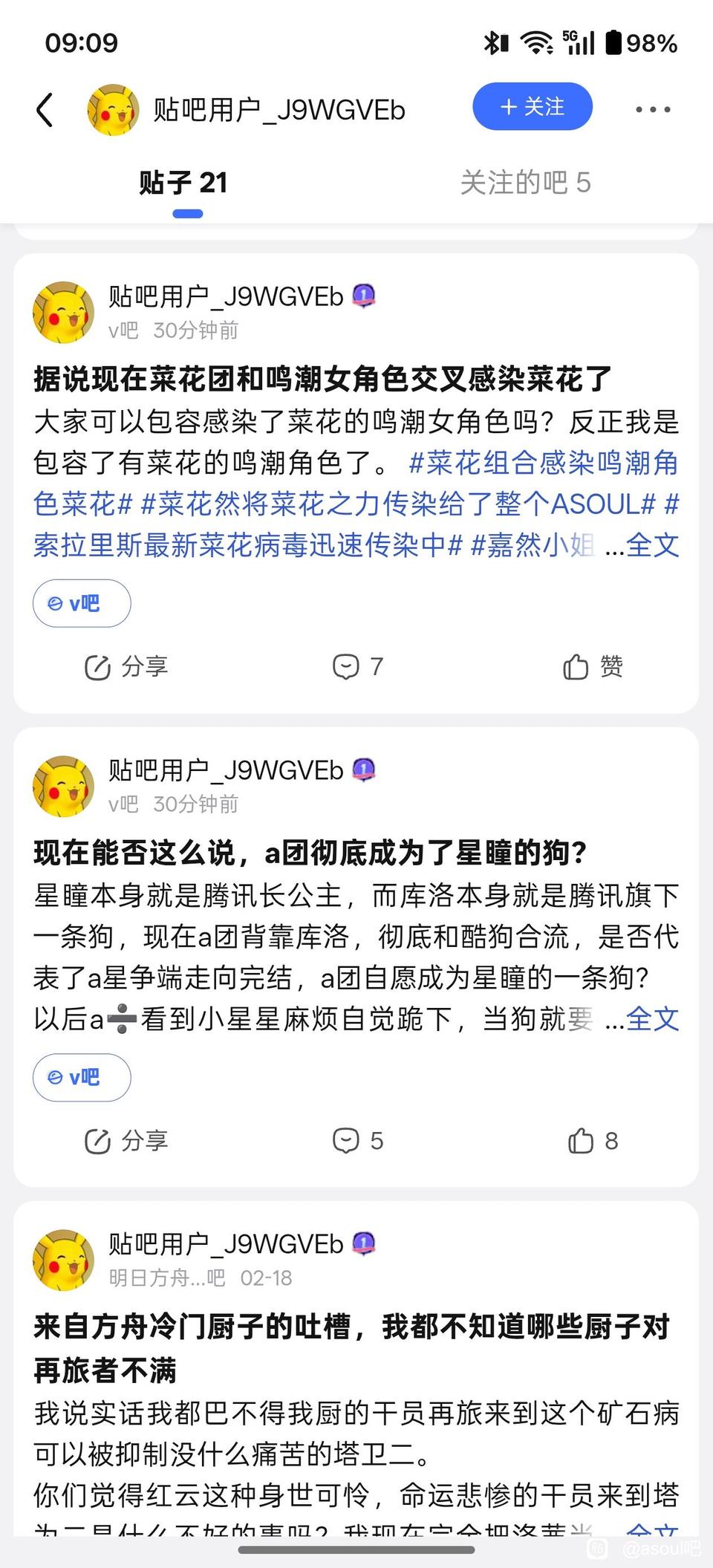Open the post about 菜花团和鸣潮女角色

pos(322,380)
